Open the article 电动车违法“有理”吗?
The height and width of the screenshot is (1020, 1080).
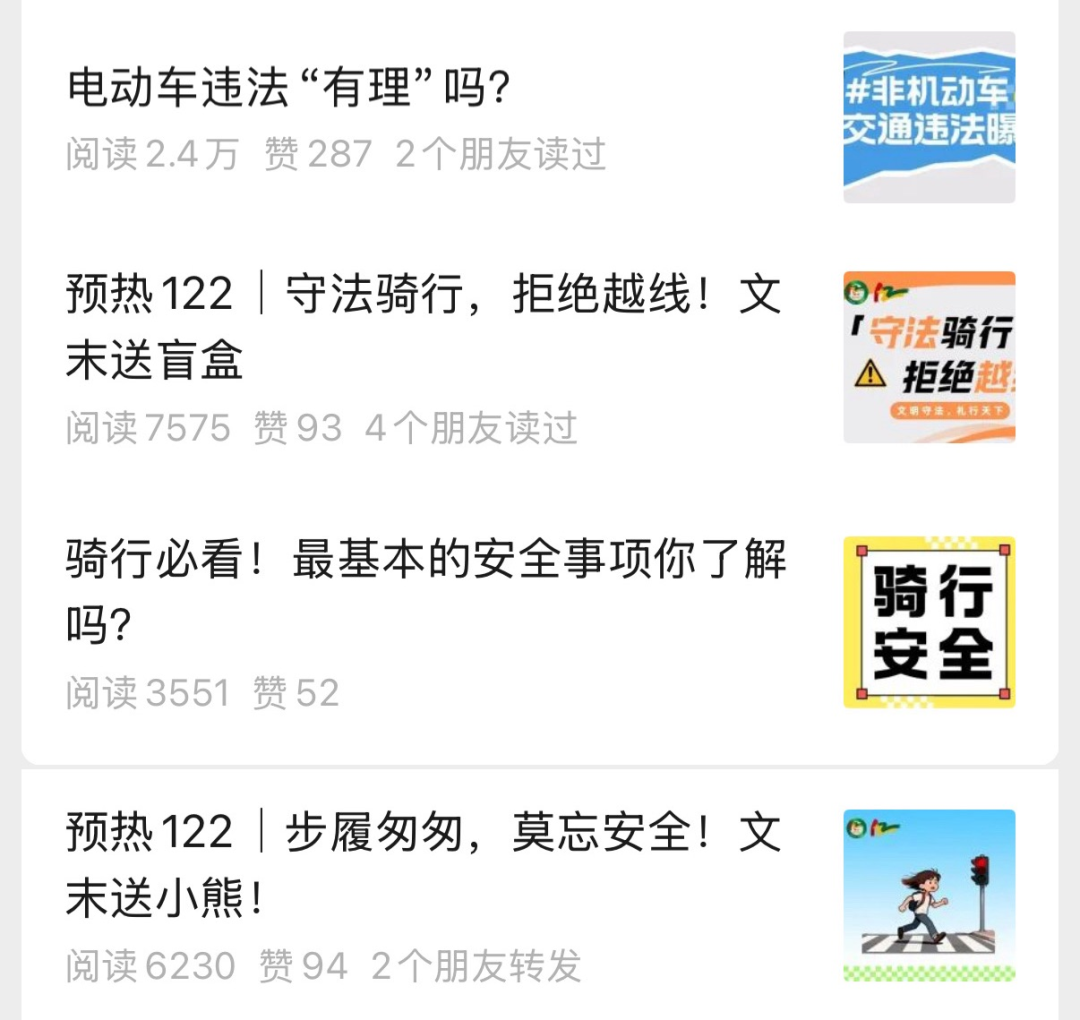point(290,90)
